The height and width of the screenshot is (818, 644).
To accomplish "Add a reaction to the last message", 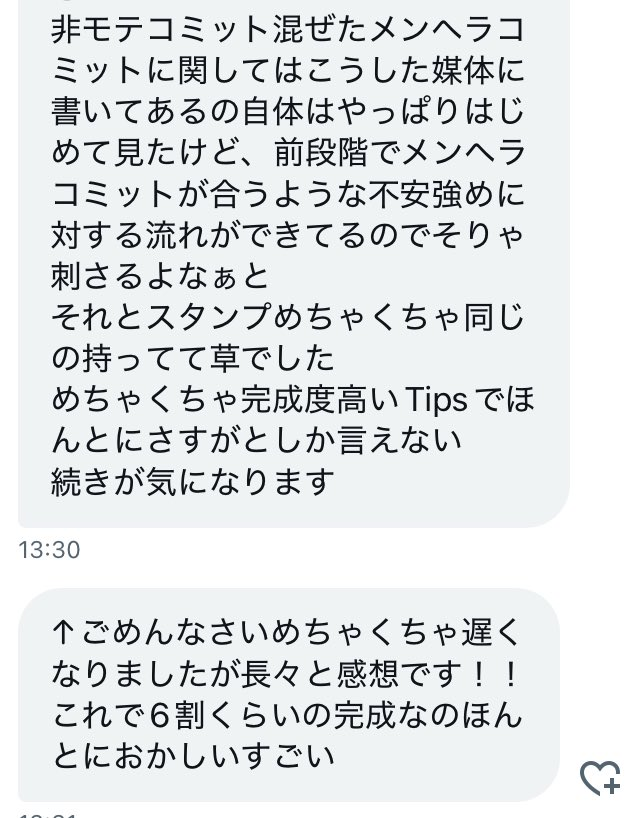I will [600, 777].
